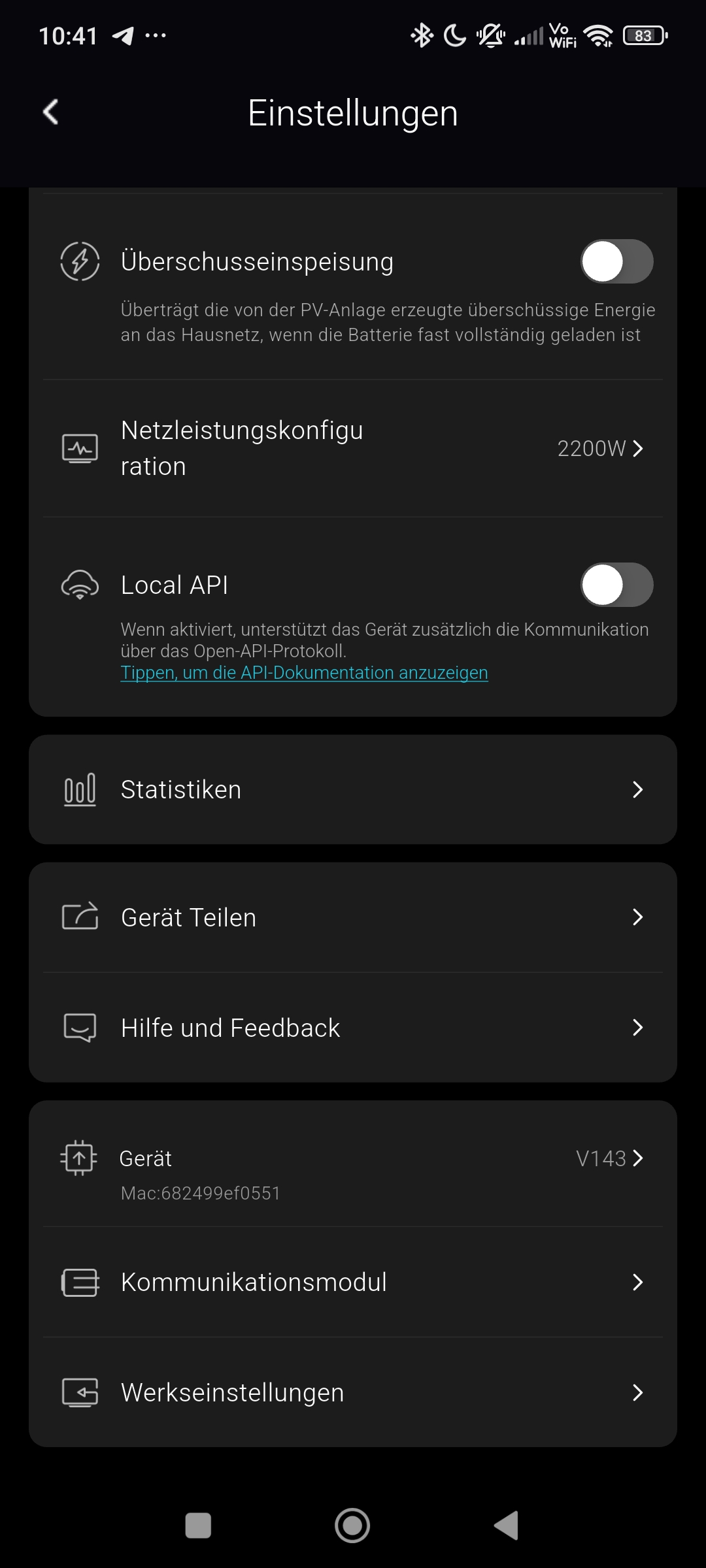Open the recent apps overview
The height and width of the screenshot is (1568, 706).
point(198,1526)
